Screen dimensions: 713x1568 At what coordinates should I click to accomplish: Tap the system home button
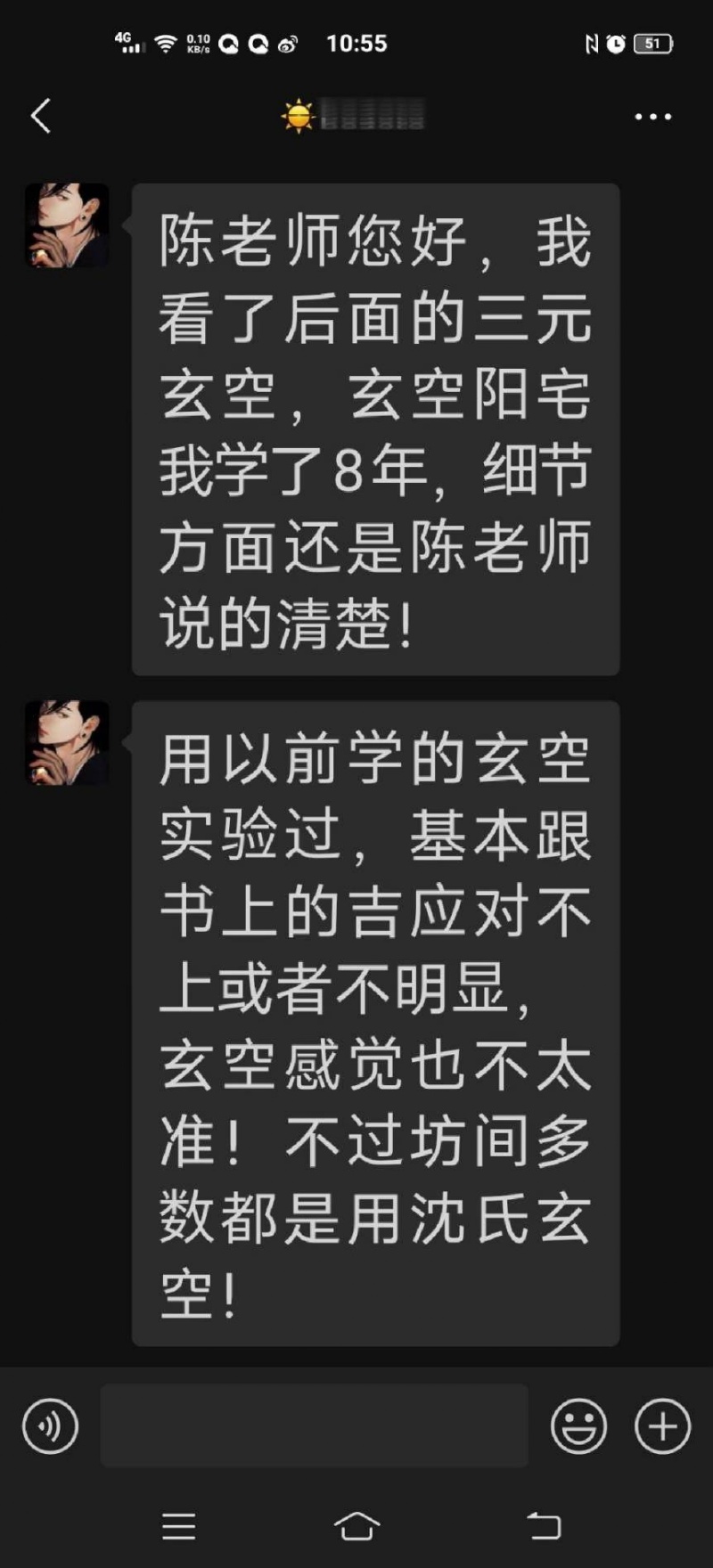click(356, 1526)
